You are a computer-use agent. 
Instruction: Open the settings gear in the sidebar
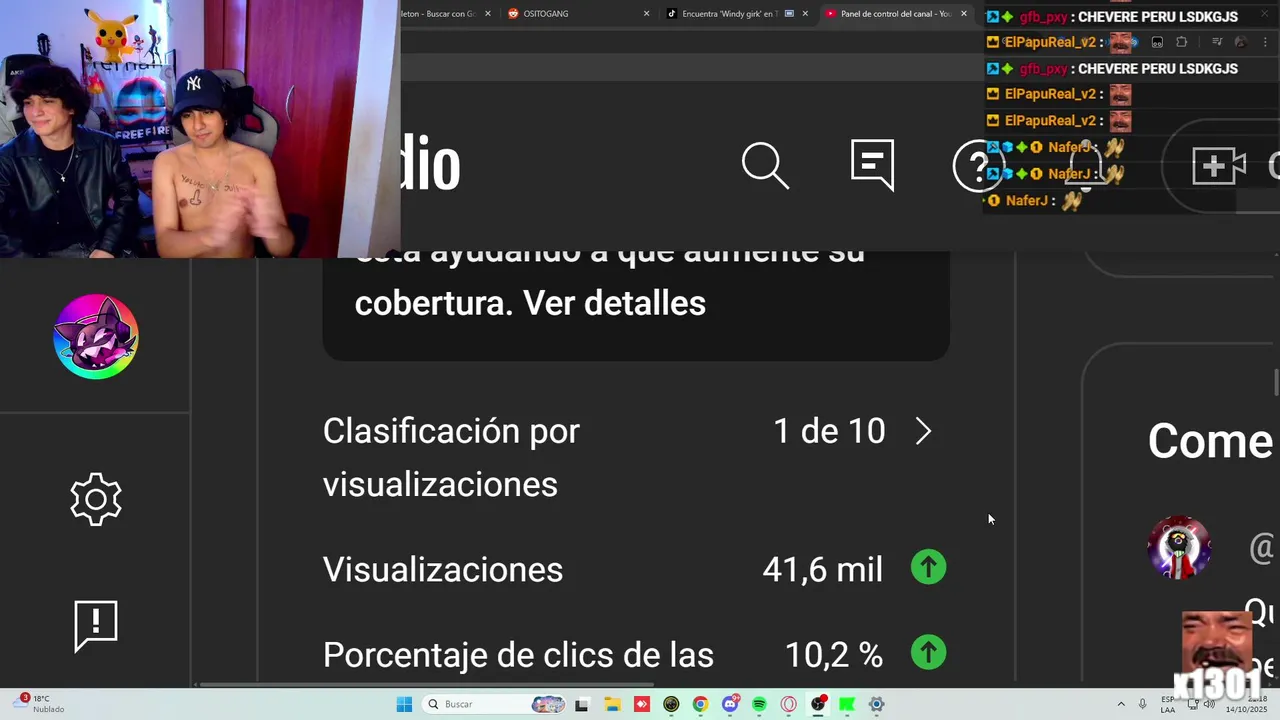96,499
